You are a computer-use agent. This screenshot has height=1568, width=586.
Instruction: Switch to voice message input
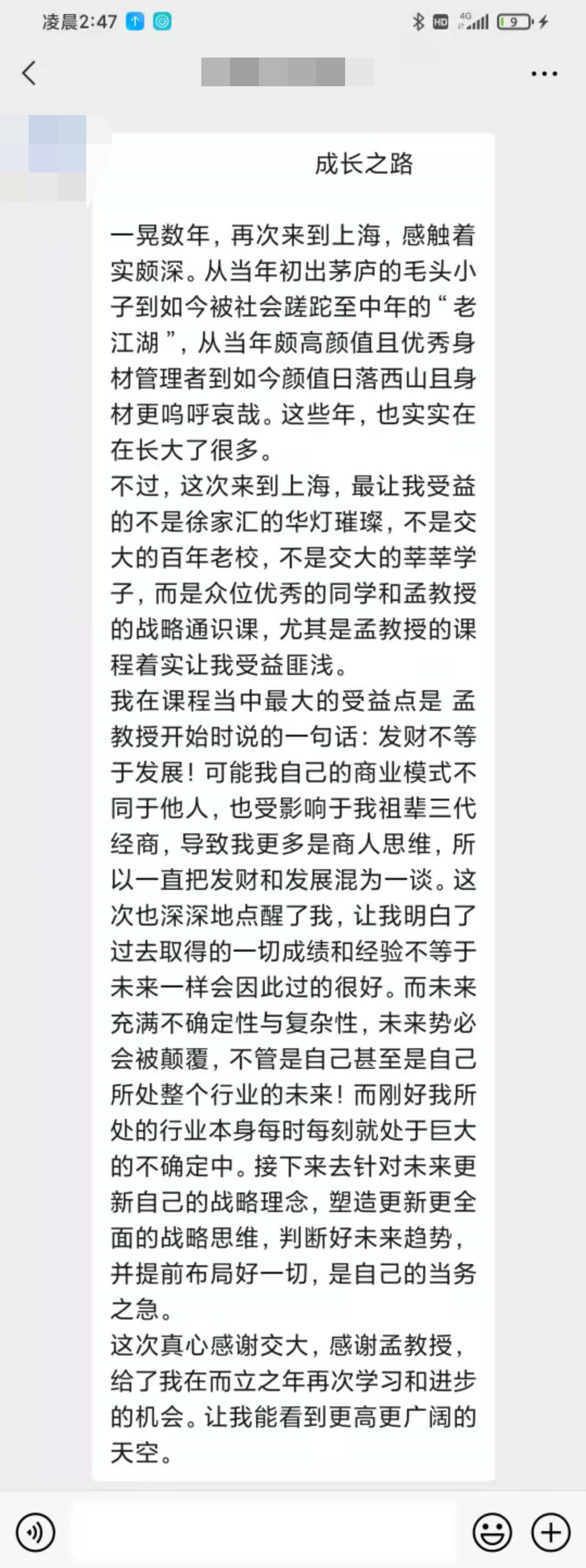[x=35, y=1532]
